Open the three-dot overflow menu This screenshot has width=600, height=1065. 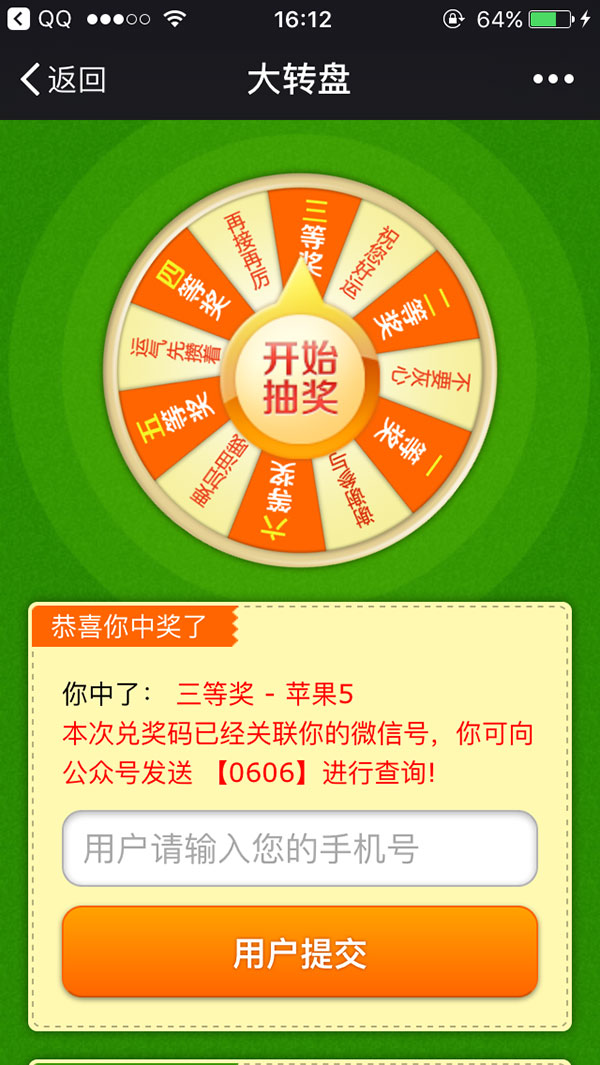click(553, 79)
